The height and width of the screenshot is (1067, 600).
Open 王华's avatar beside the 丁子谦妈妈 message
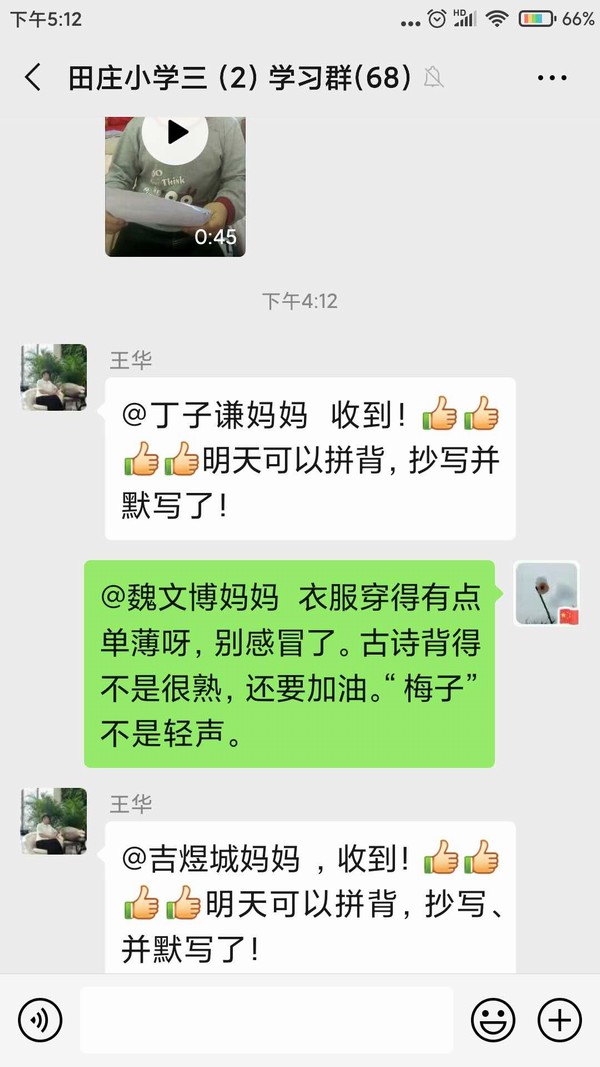(x=54, y=378)
